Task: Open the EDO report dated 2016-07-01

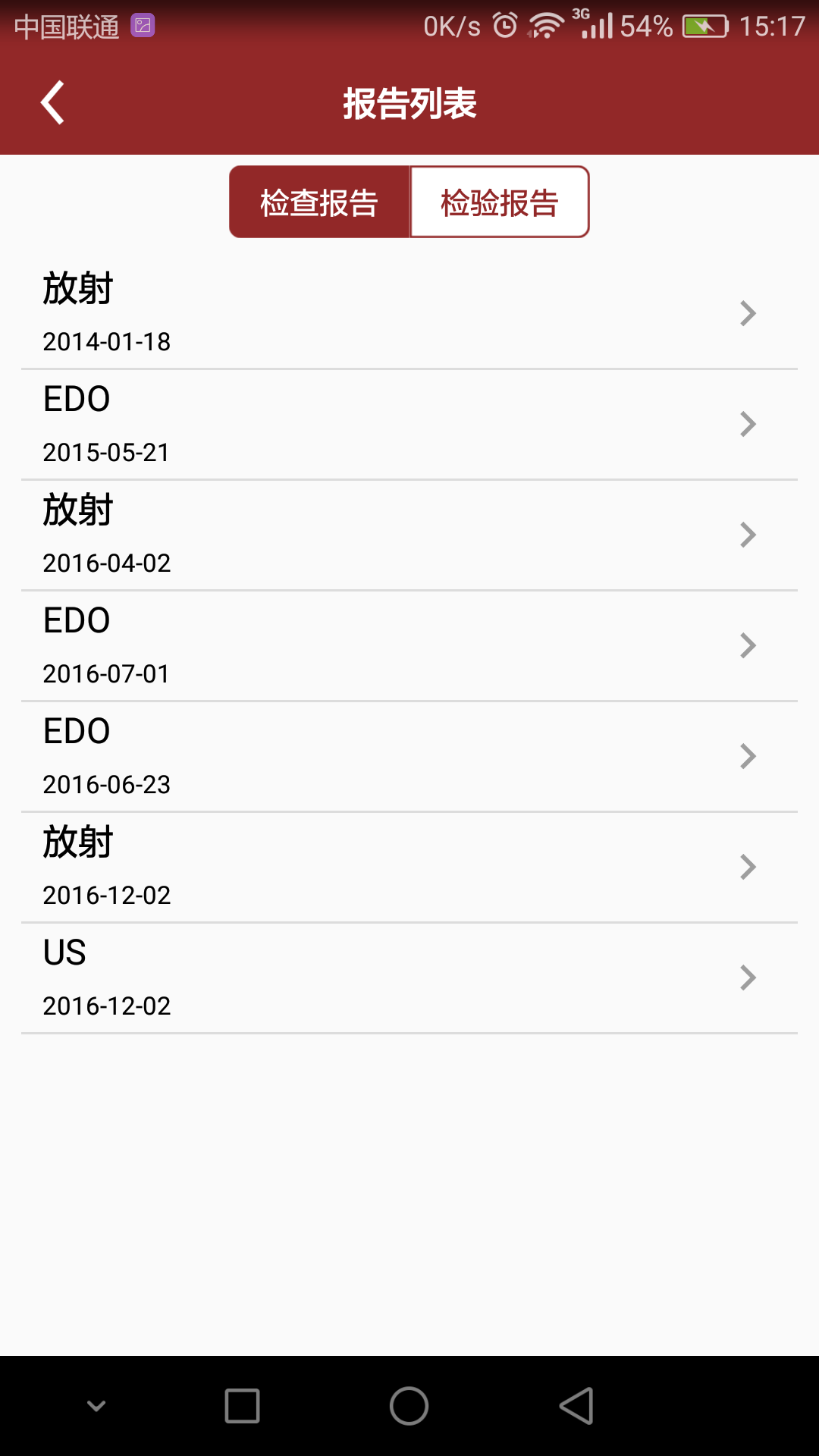Action: click(409, 645)
